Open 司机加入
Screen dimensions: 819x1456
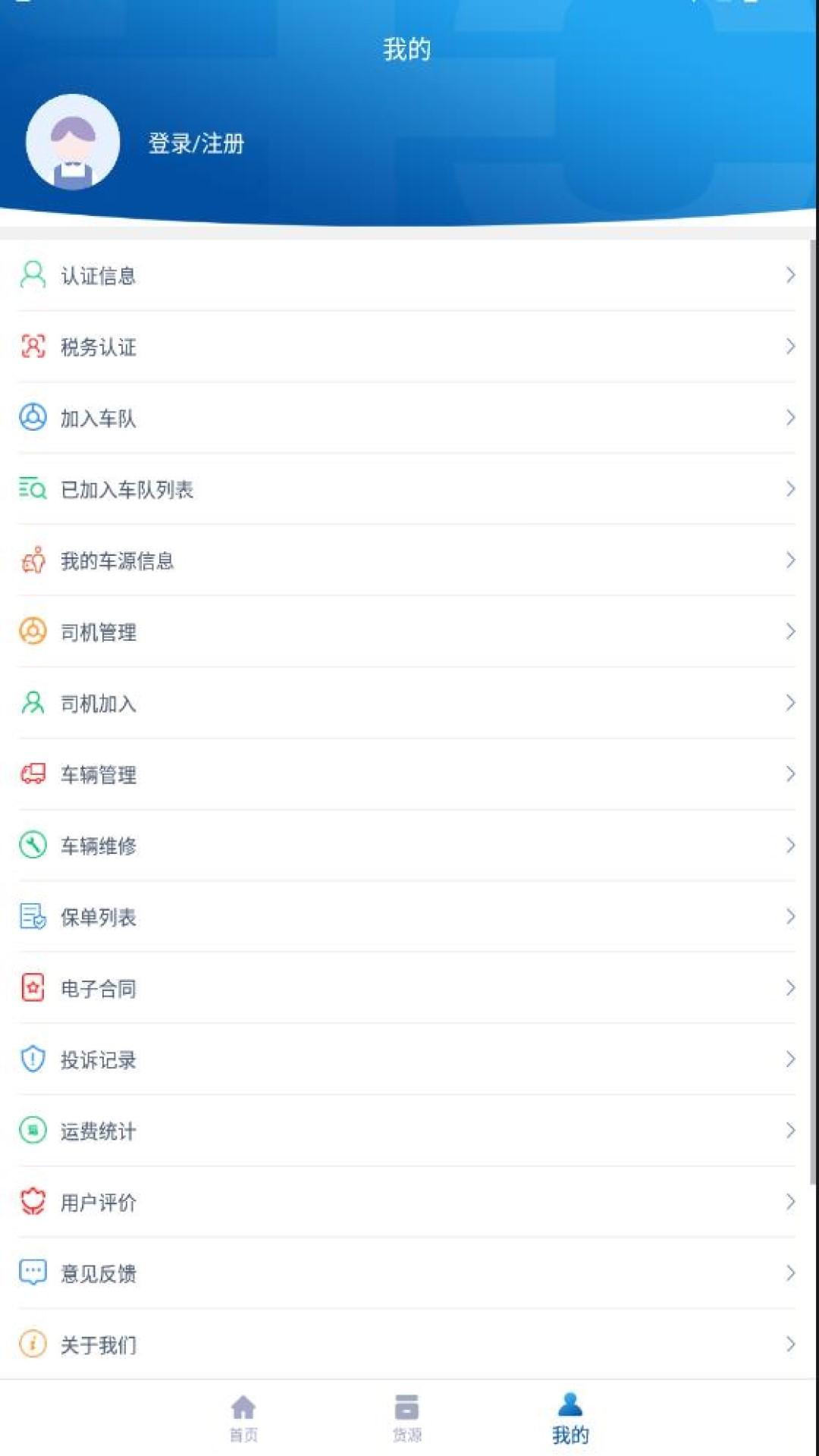[406, 703]
